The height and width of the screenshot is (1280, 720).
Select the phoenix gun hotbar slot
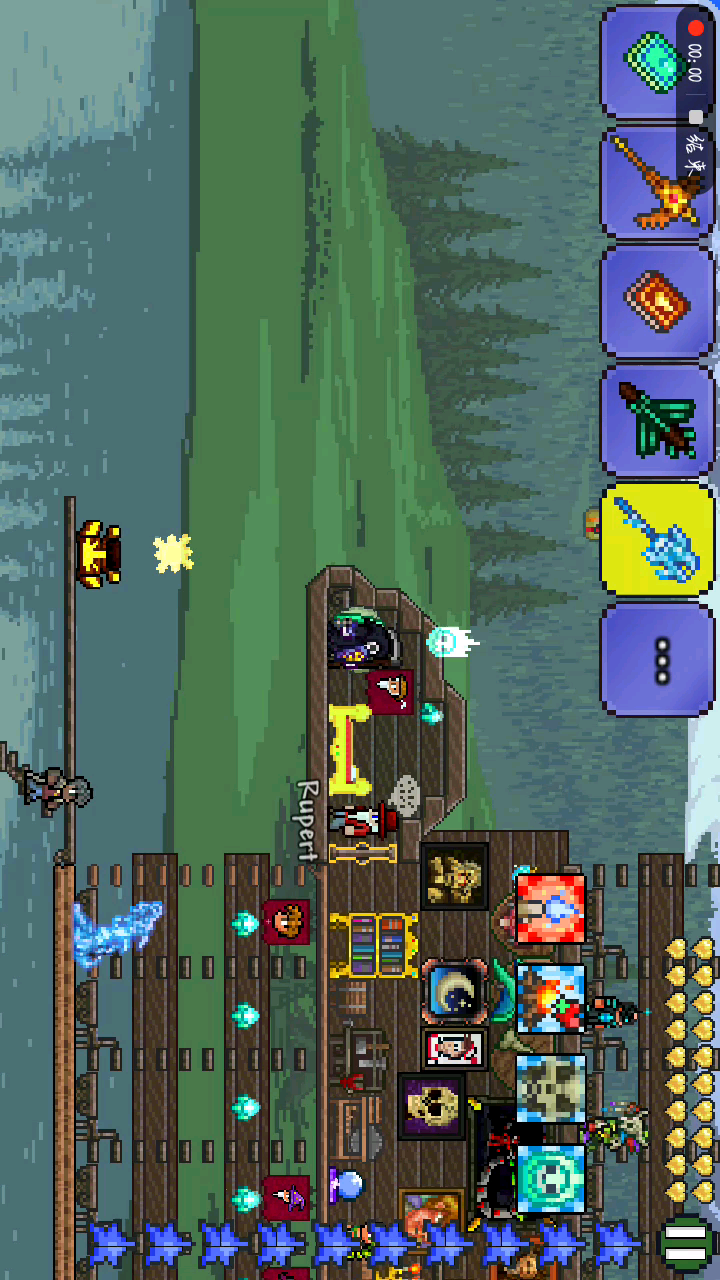[x=655, y=182]
